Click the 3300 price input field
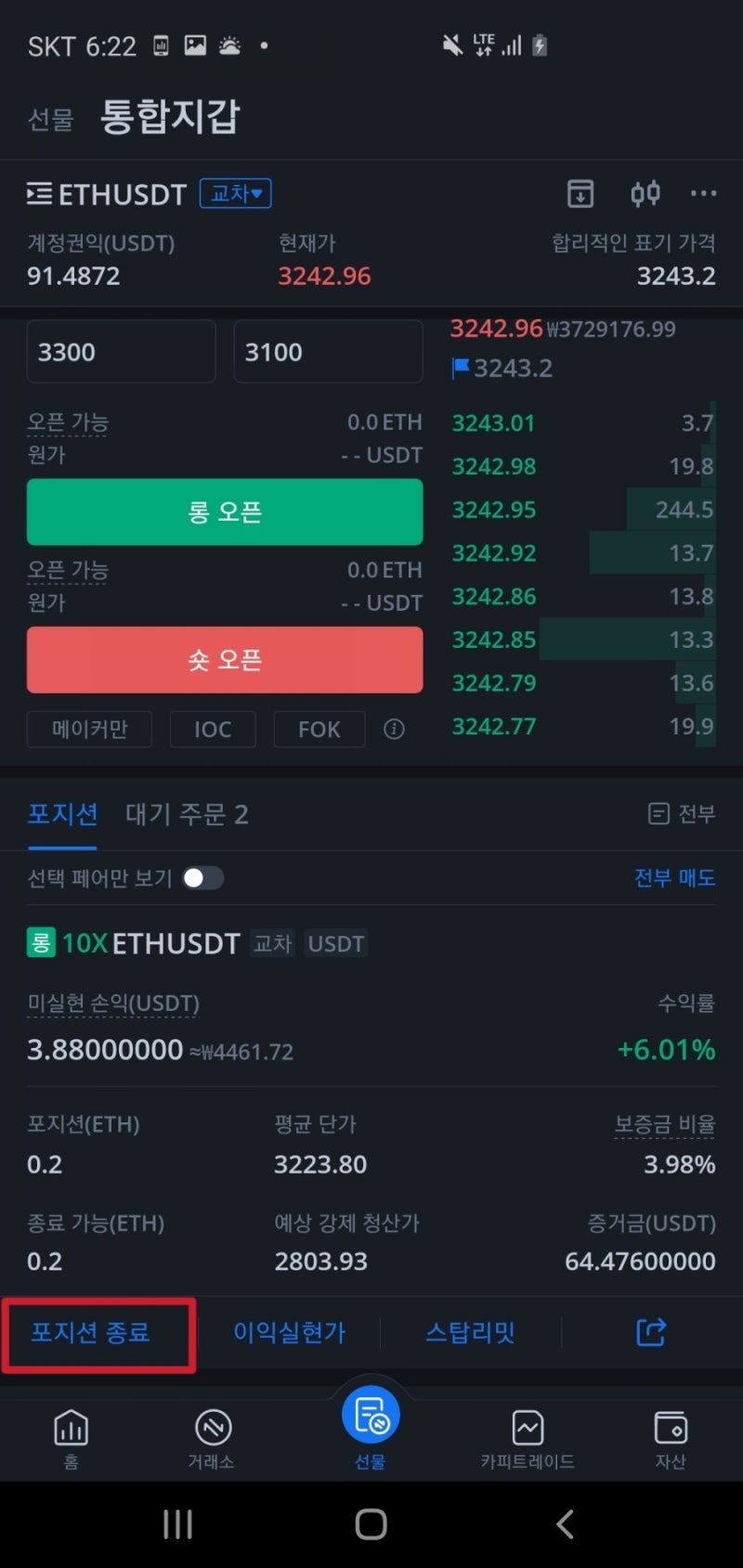 pos(121,352)
